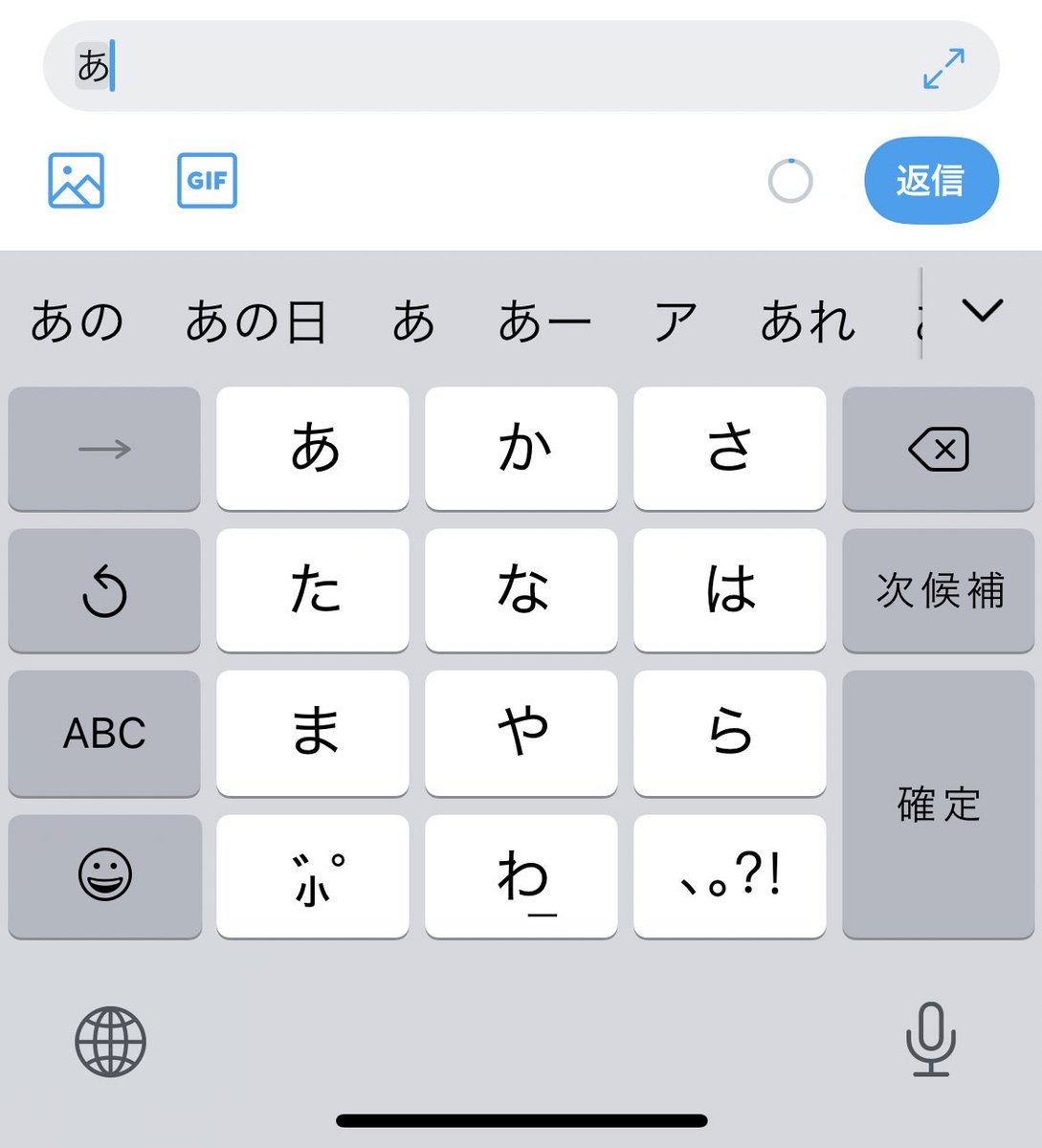Tap the punctuation key 、。?!
Viewport: 1042px width, 1148px height.
(729, 874)
